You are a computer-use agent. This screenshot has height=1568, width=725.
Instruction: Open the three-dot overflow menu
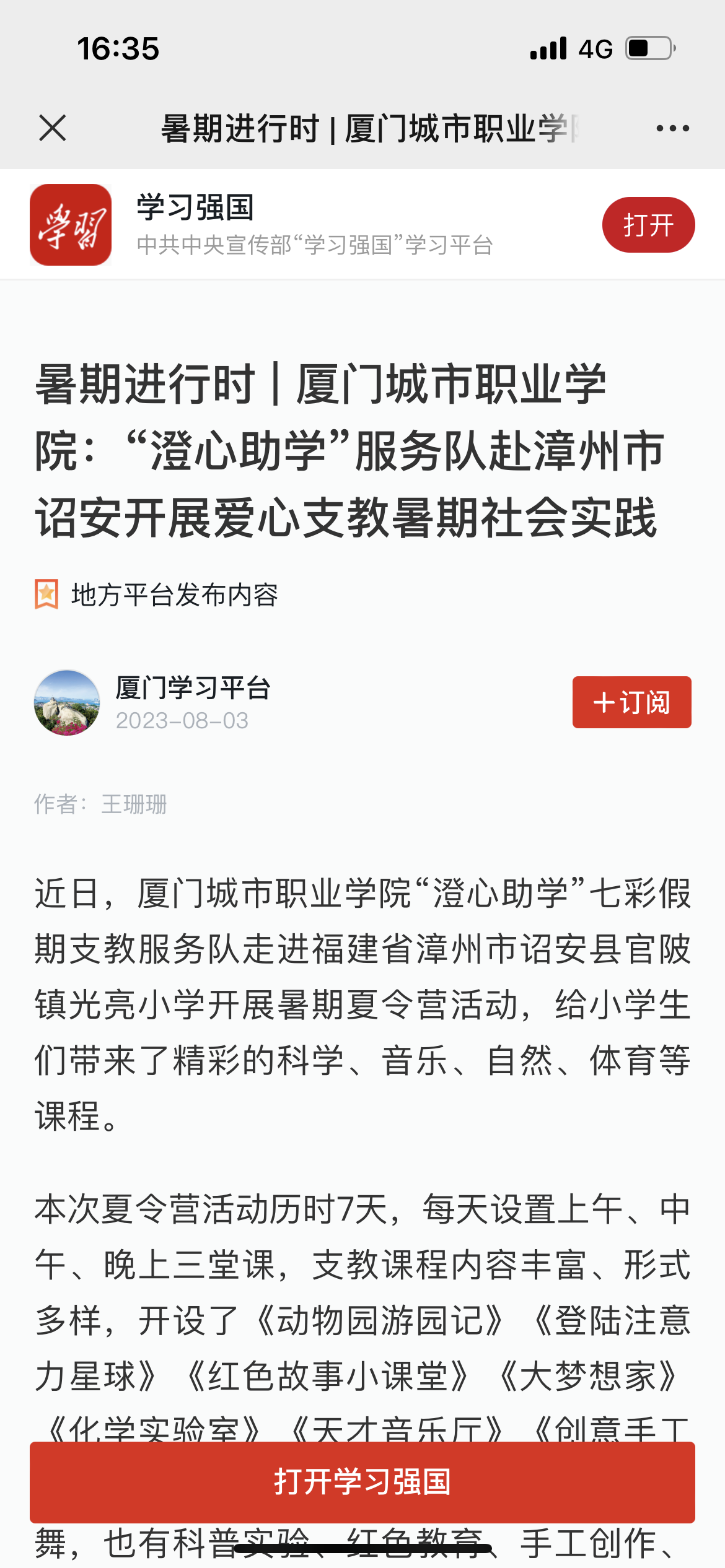coord(672,128)
